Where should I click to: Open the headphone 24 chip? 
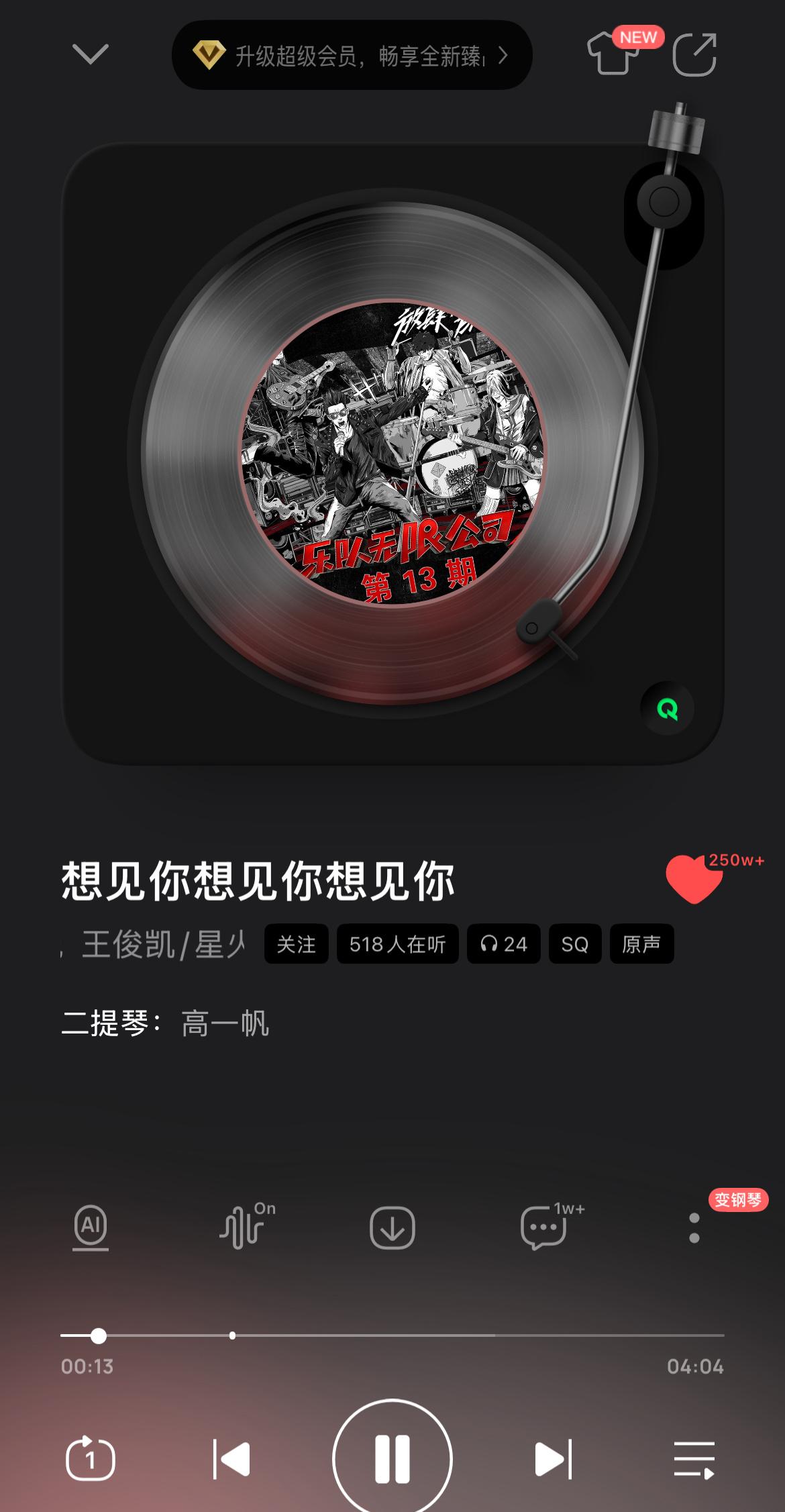pyautogui.click(x=503, y=944)
